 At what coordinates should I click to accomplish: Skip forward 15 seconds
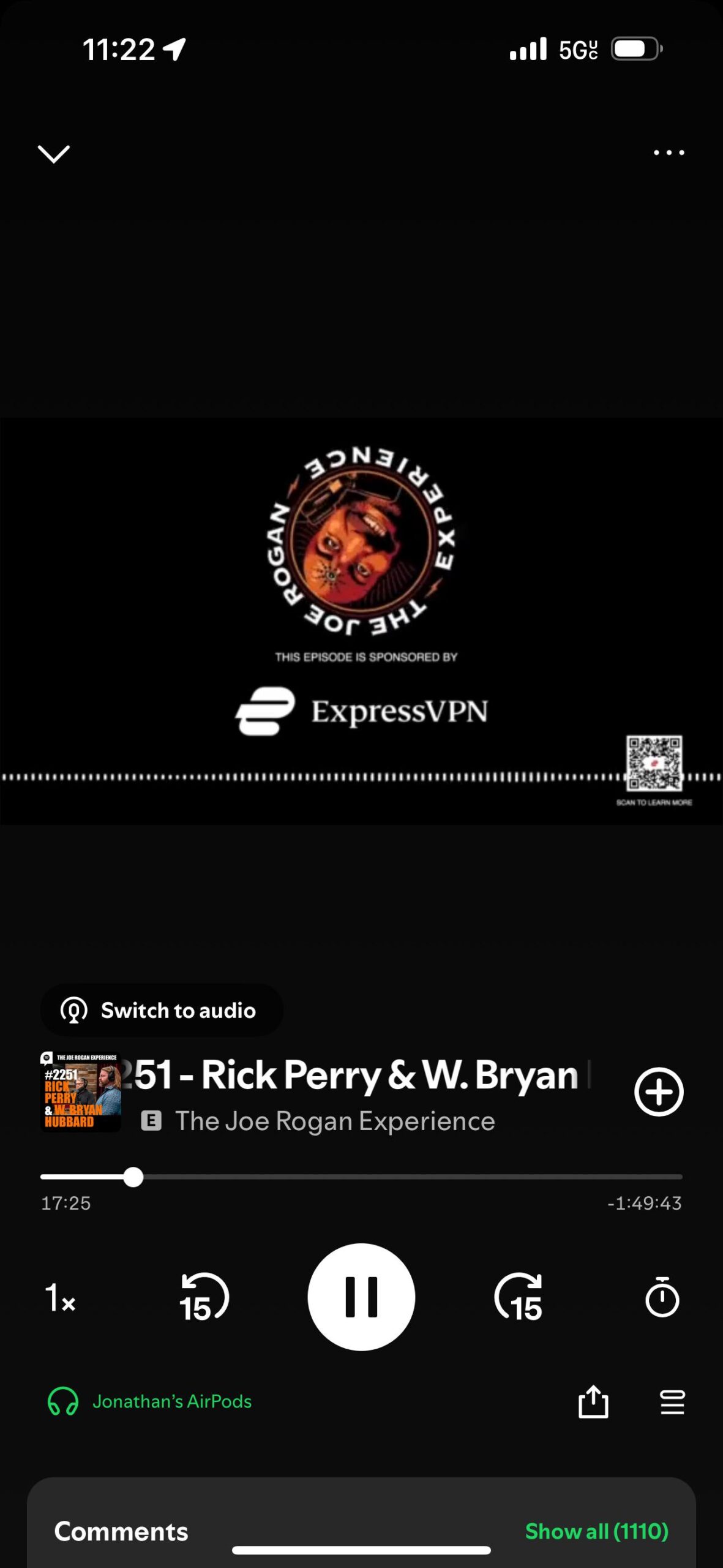click(519, 1297)
